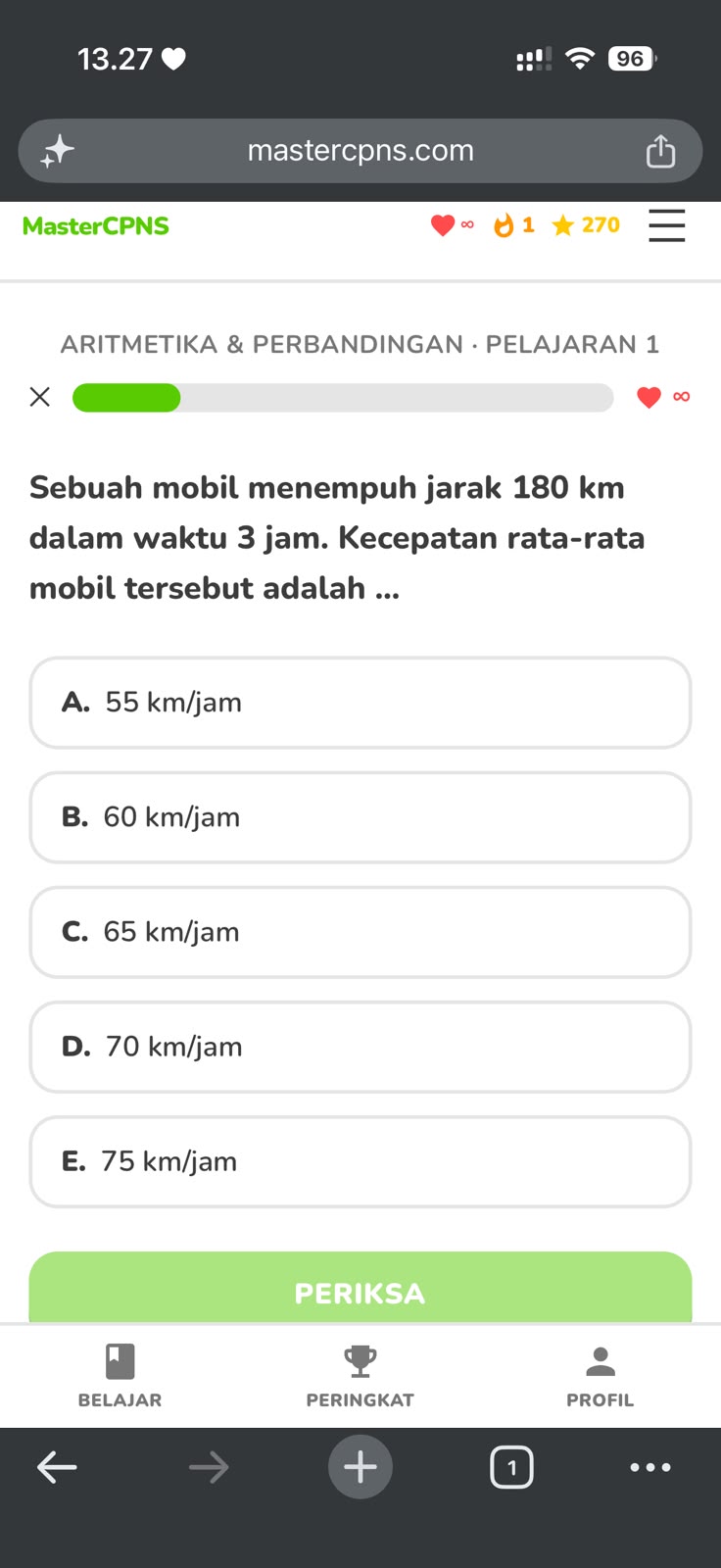This screenshot has width=721, height=1568.
Task: Go back with the browser back arrow
Action: pyautogui.click(x=57, y=1467)
